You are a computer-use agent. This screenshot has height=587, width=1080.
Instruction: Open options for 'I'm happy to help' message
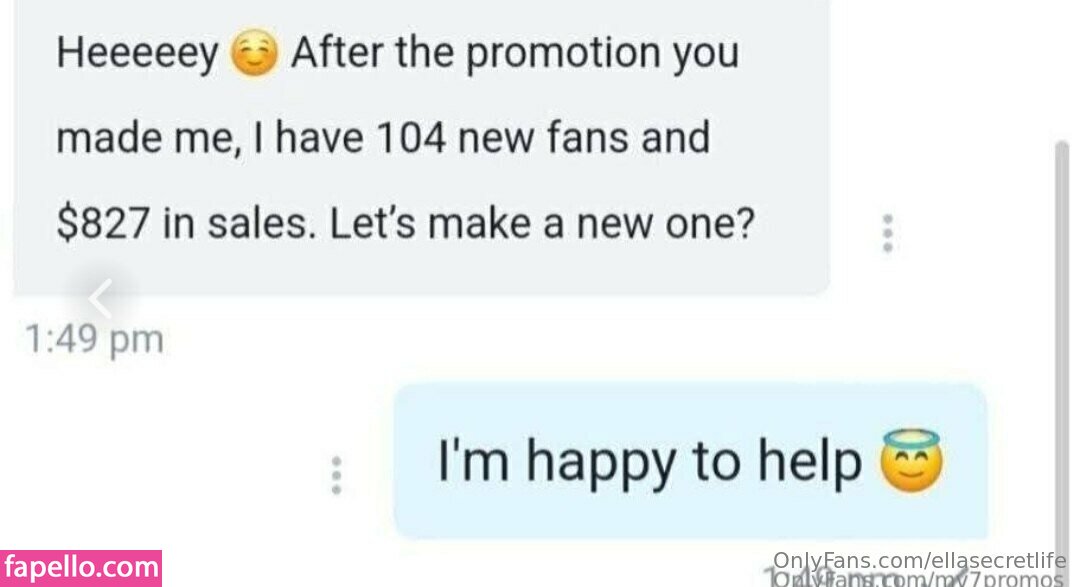click(337, 476)
